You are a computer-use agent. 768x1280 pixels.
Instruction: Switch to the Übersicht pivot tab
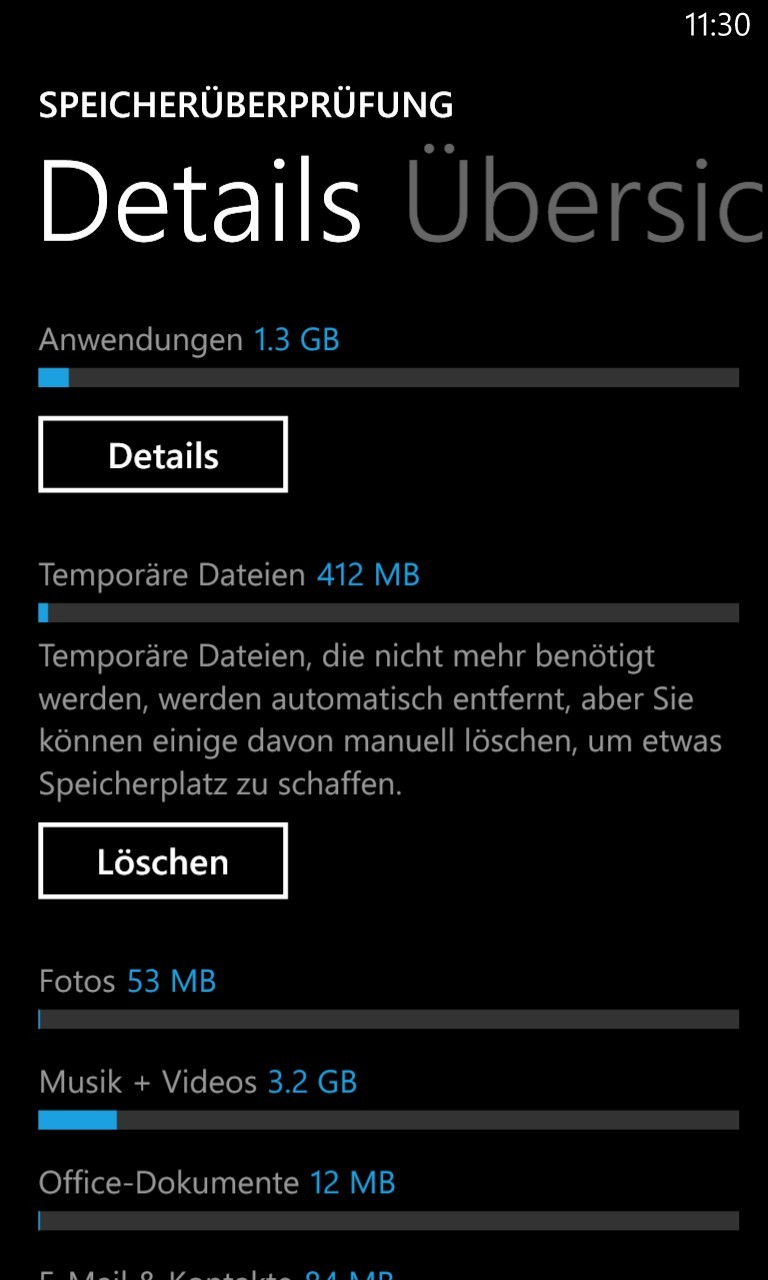(585, 198)
